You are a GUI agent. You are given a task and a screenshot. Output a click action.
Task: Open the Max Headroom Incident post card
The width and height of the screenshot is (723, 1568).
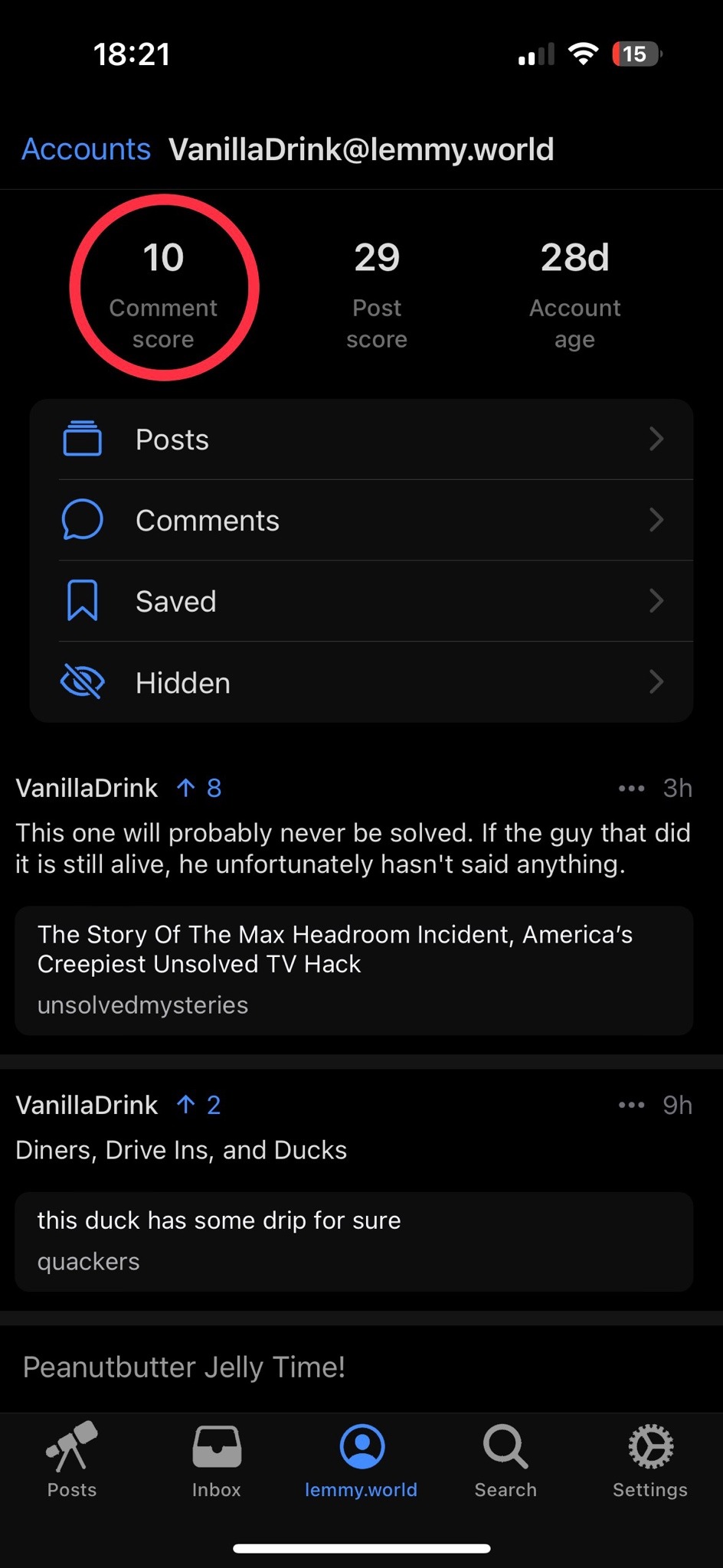coord(354,970)
